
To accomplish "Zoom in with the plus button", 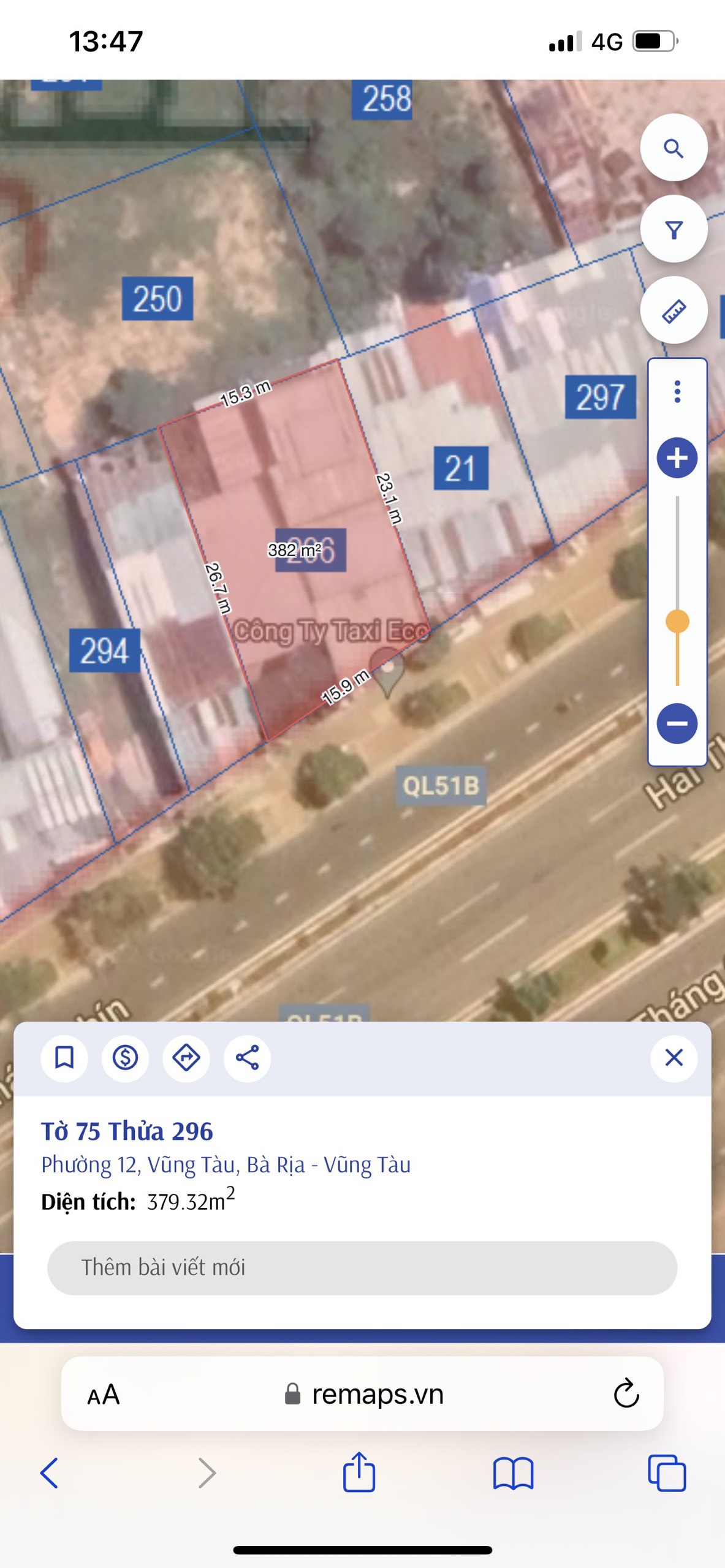I will (677, 458).
